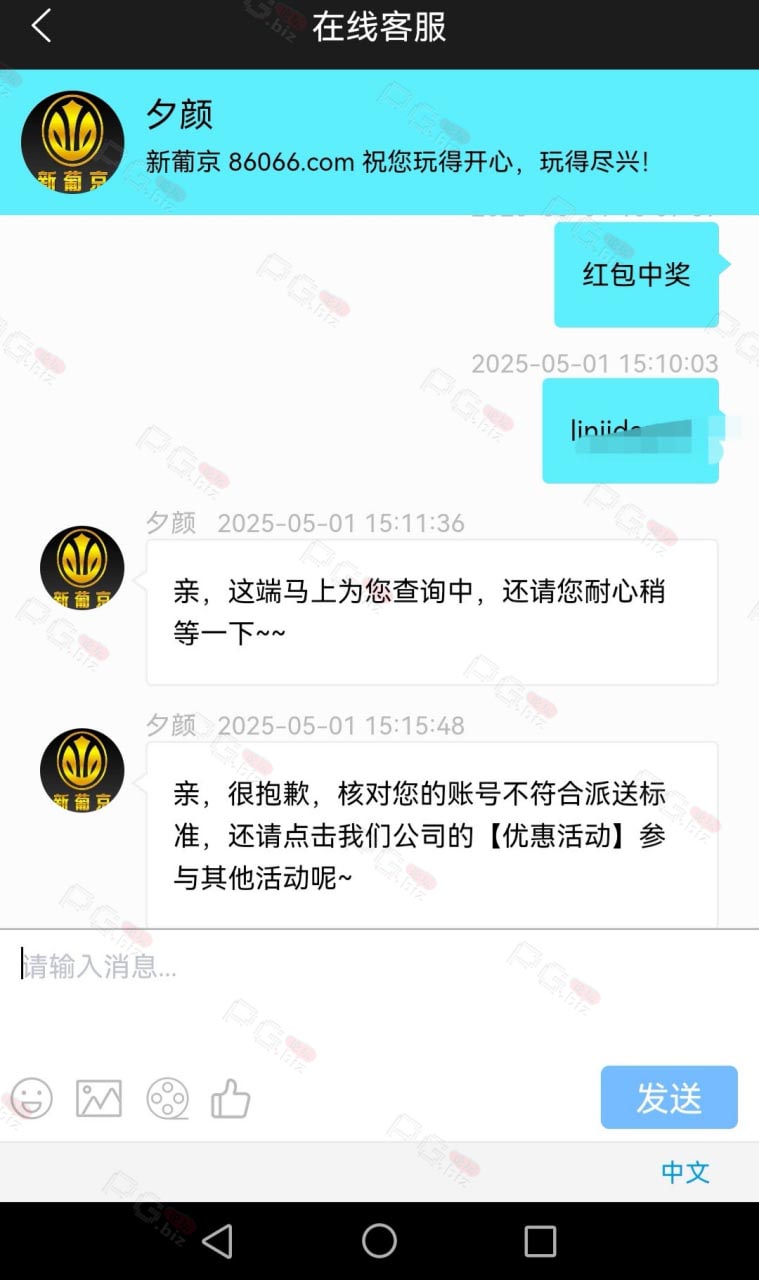Image resolution: width=759 pixels, height=1280 pixels.
Task: Tap the system home circle button
Action: coord(379,1241)
